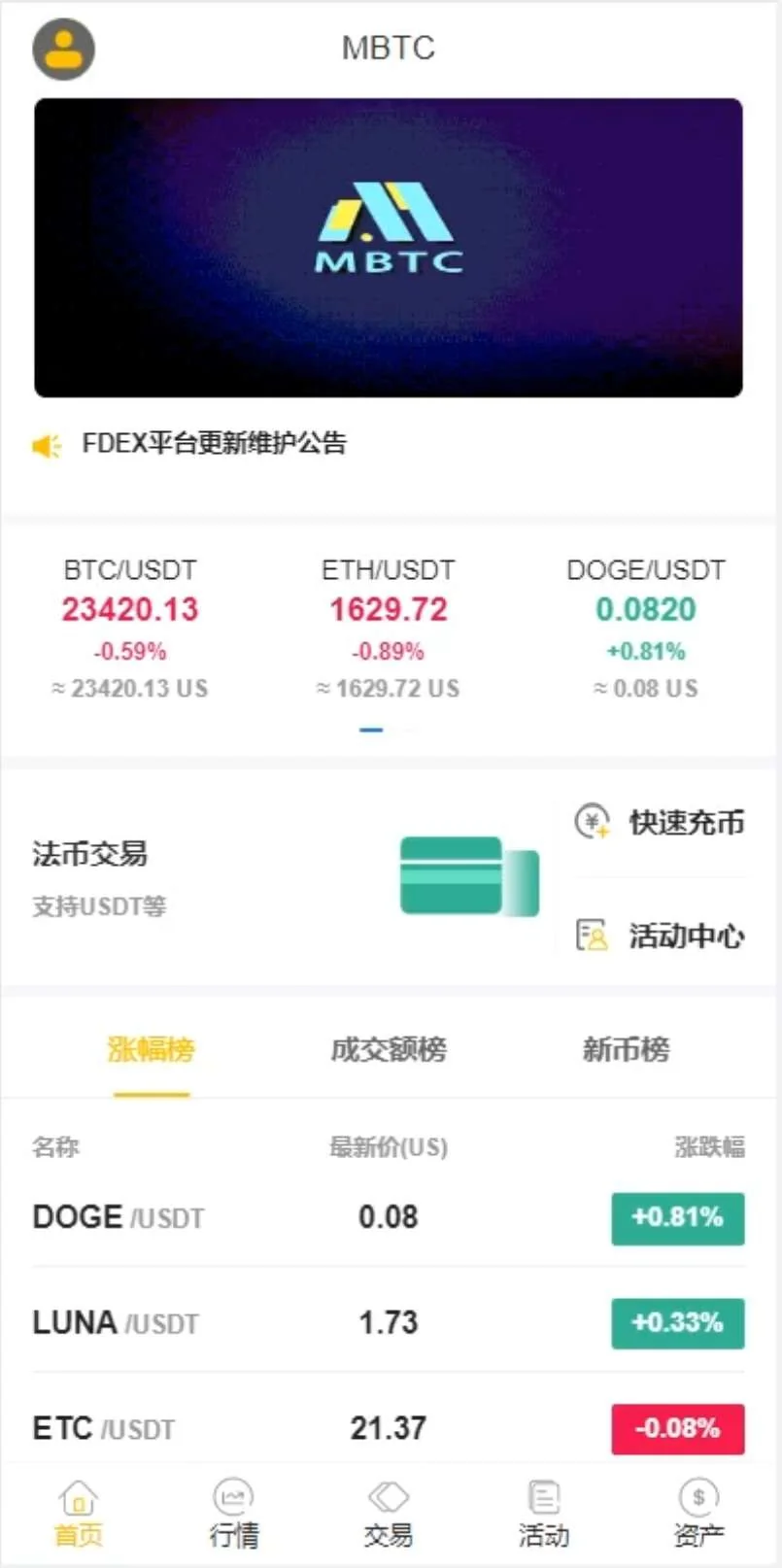This screenshot has height=1568, width=782.
Task: Switch to the 新币榜 tab
Action: (x=626, y=1050)
